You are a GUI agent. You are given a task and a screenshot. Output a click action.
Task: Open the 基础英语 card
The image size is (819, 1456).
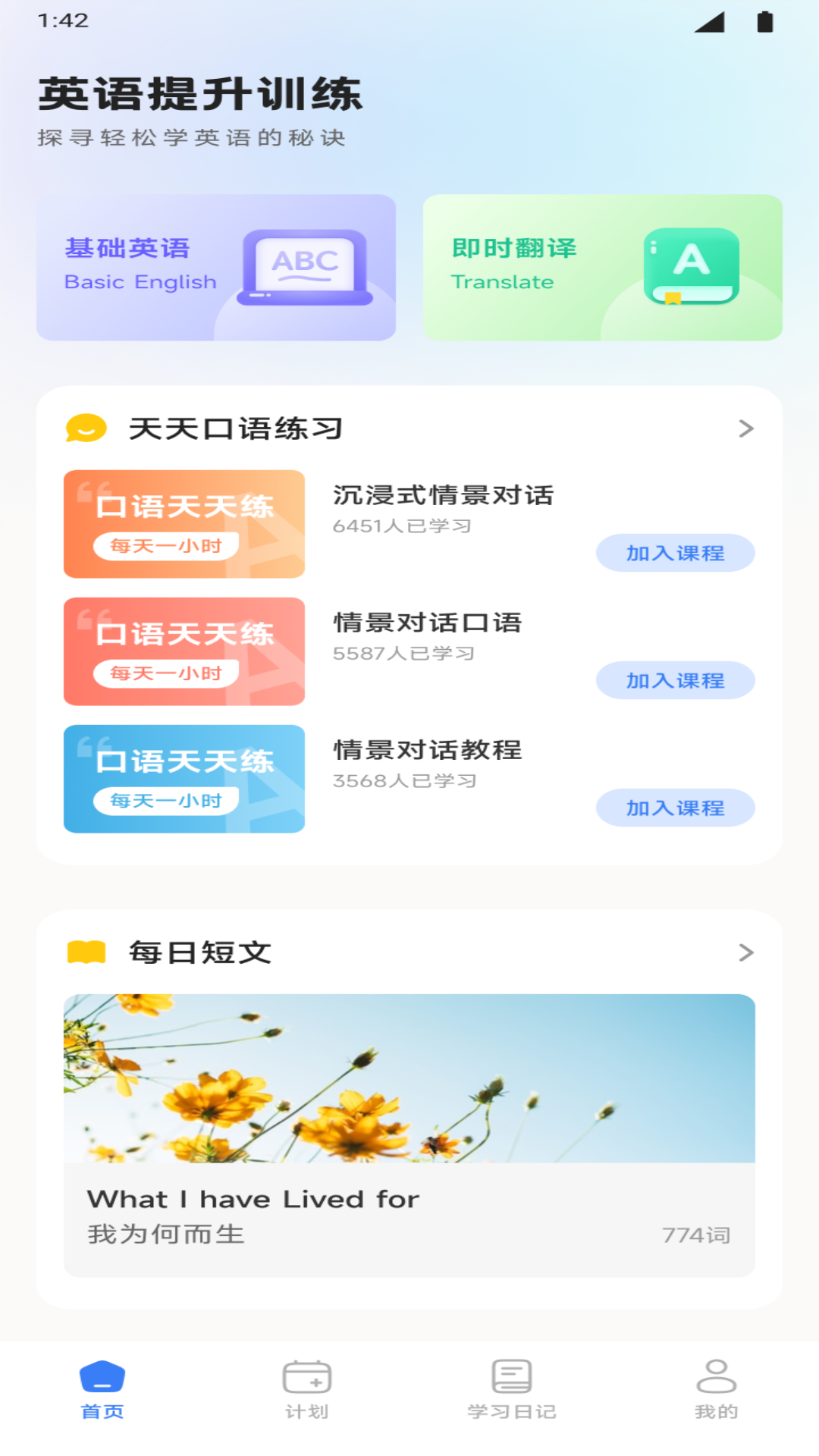click(216, 265)
